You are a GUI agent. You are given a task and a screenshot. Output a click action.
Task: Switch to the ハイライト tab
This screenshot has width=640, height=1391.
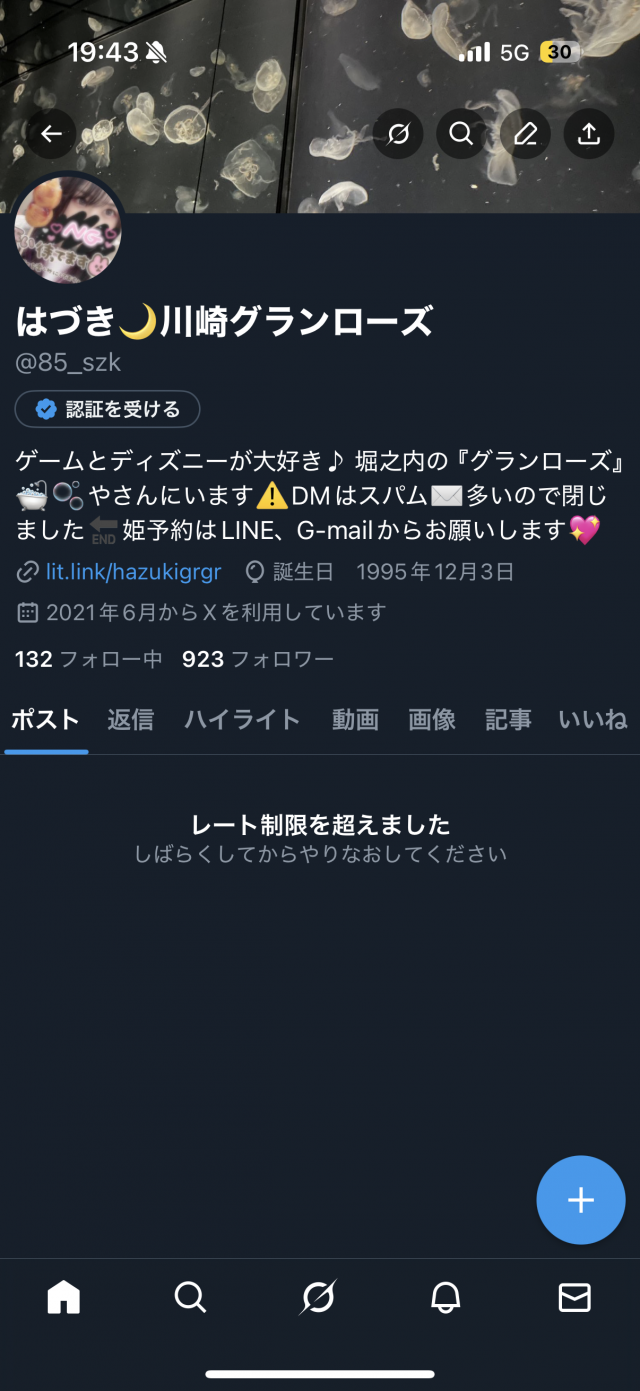tap(242, 719)
